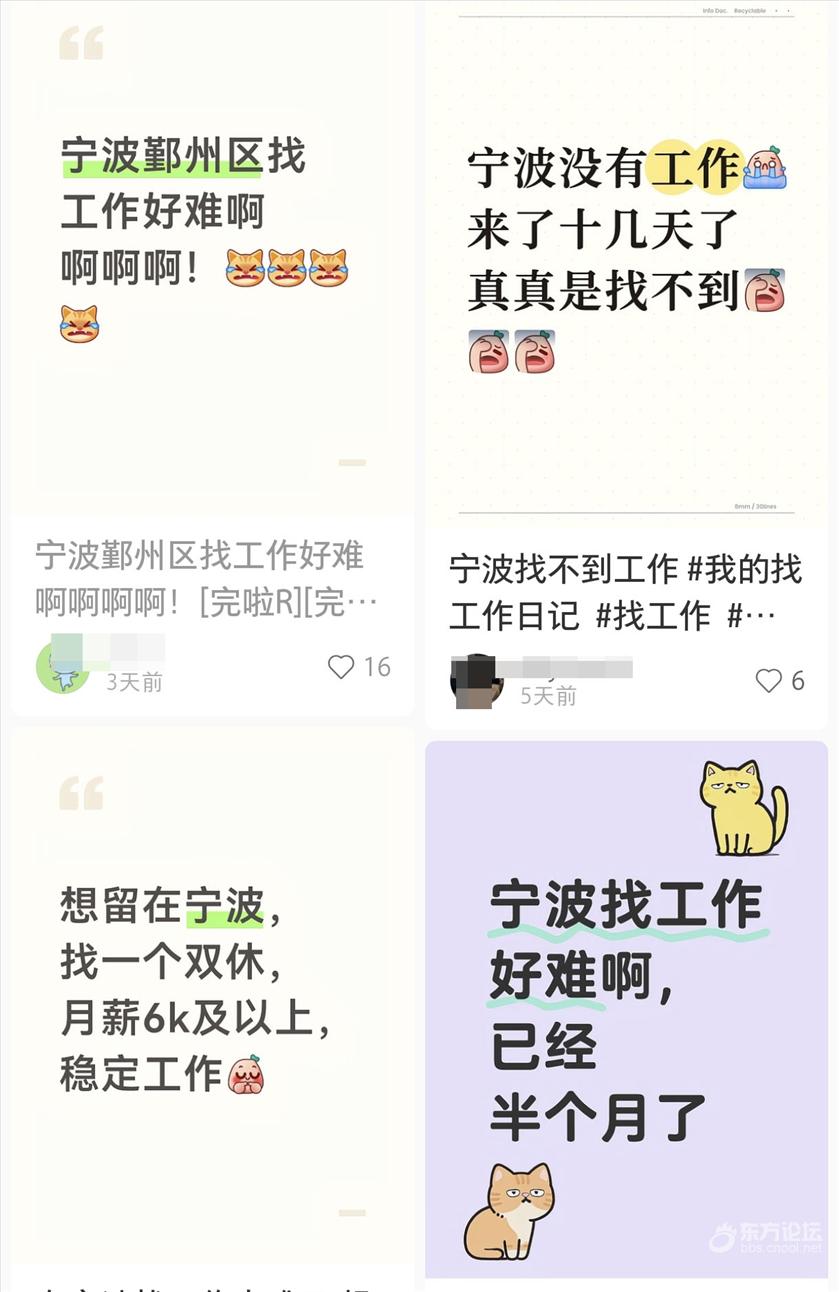Screen dimensions: 839x1292
Task: Like the post with 16 likes
Action: [342, 667]
